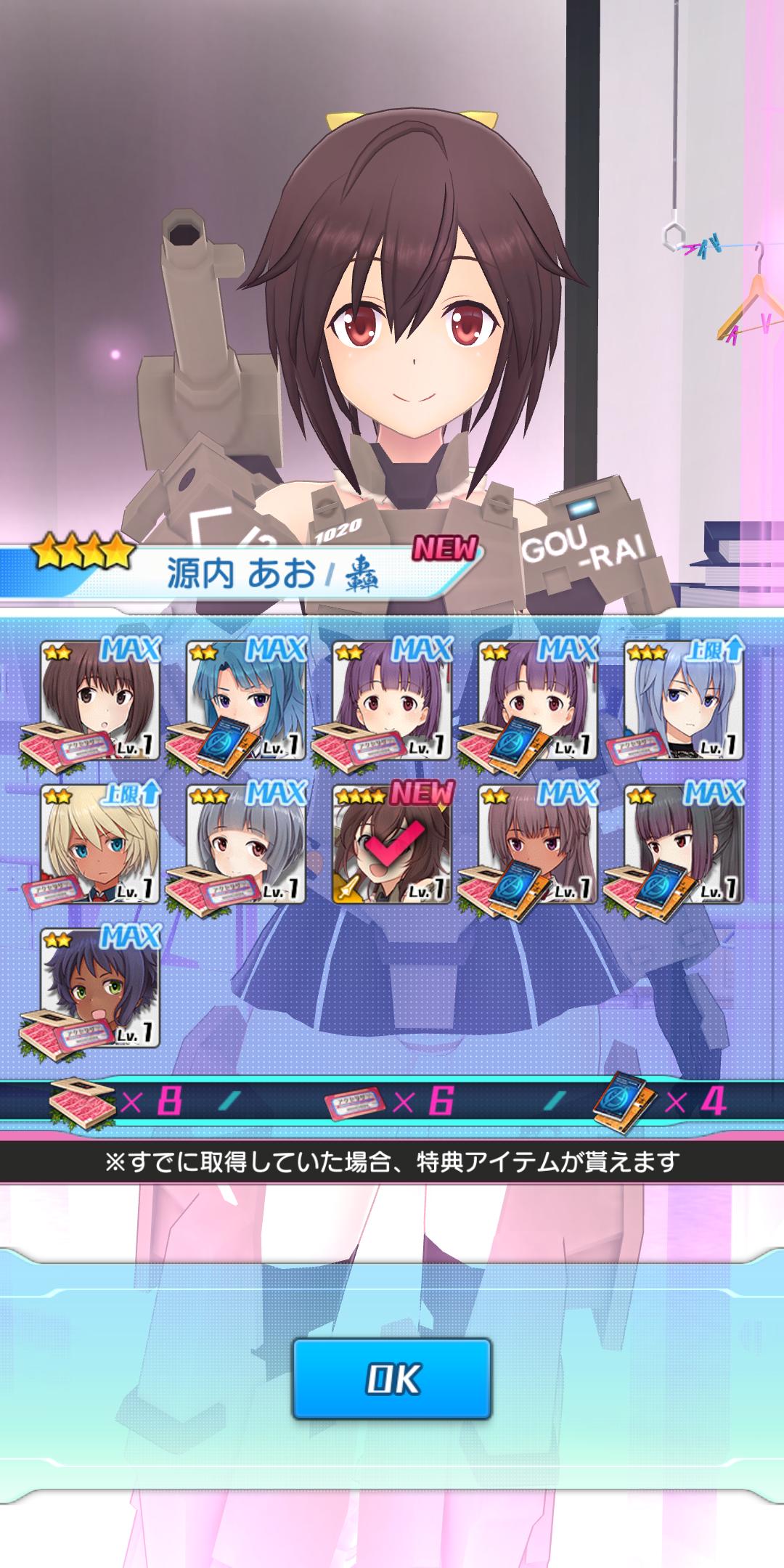The height and width of the screenshot is (1568, 784).
Task: Select the teal-haired character card
Action: (246, 700)
